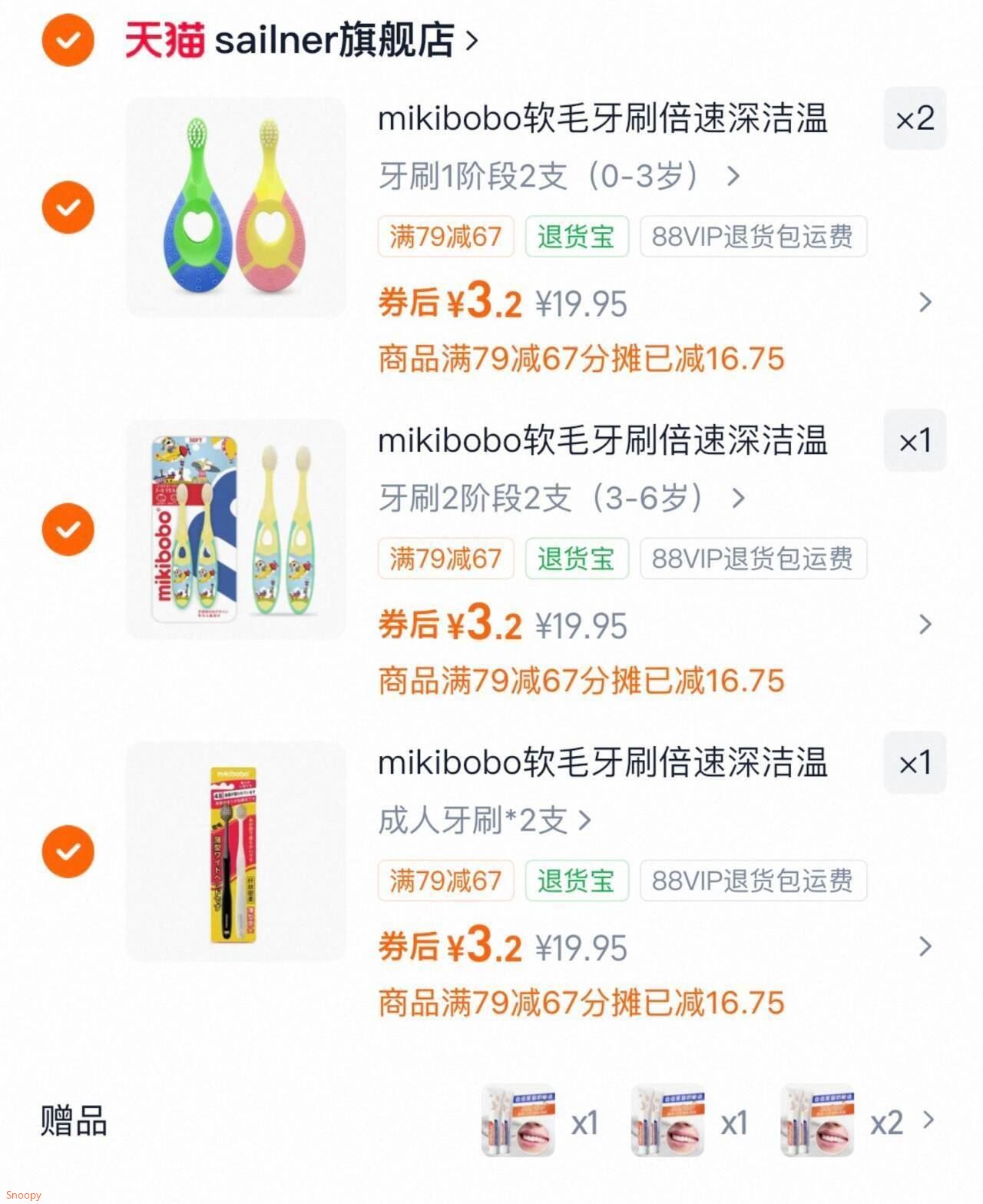
Task: Expand price details for the 成人牙刷 item
Action: [925, 947]
